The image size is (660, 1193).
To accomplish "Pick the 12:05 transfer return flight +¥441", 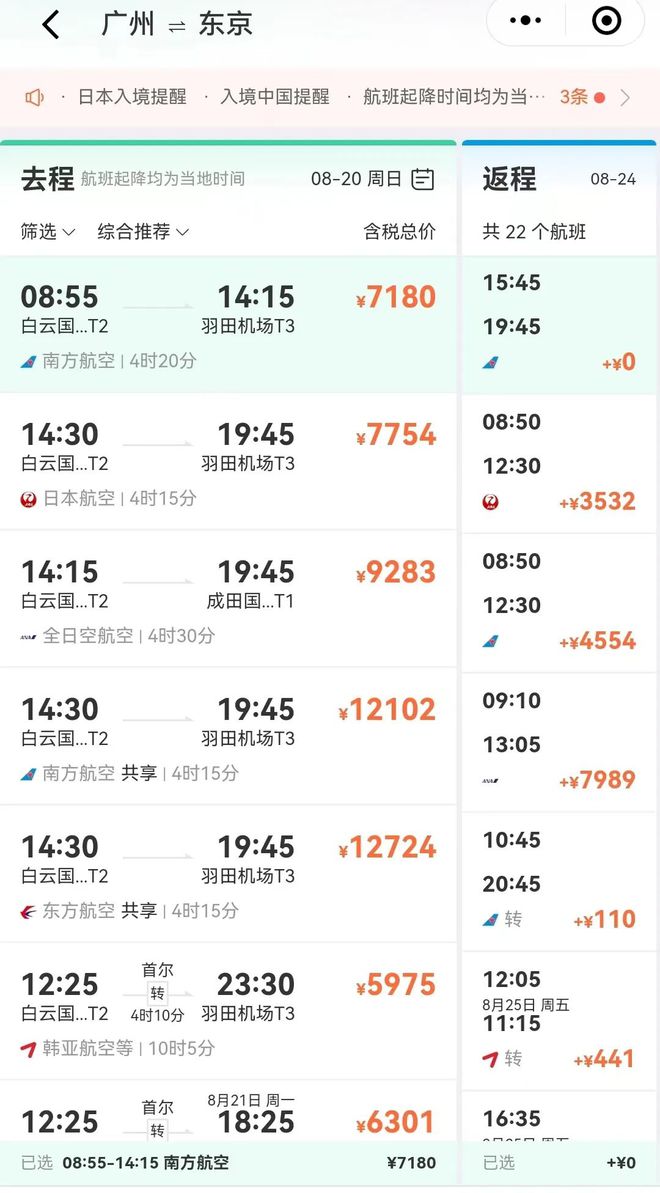I will [558, 1020].
